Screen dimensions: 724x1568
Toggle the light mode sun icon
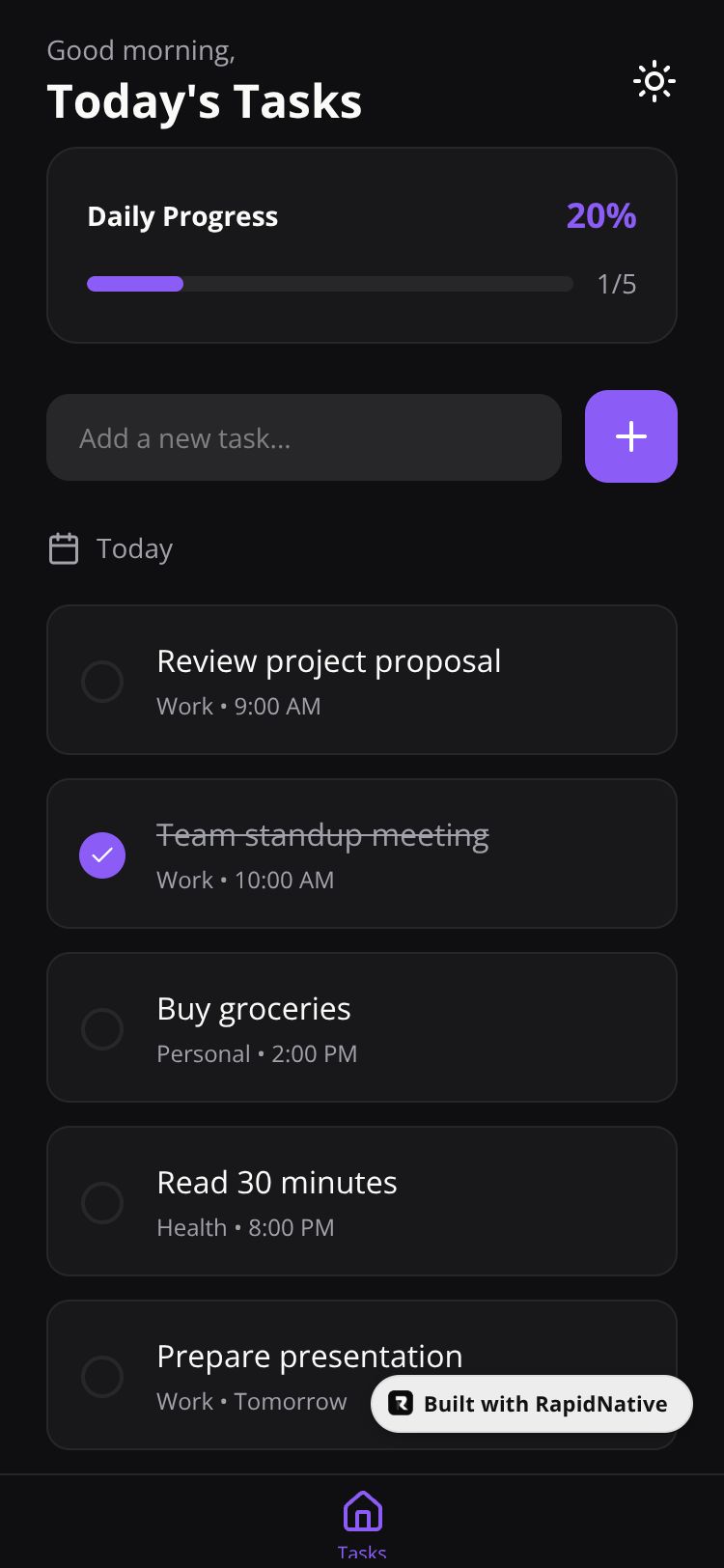[x=654, y=81]
